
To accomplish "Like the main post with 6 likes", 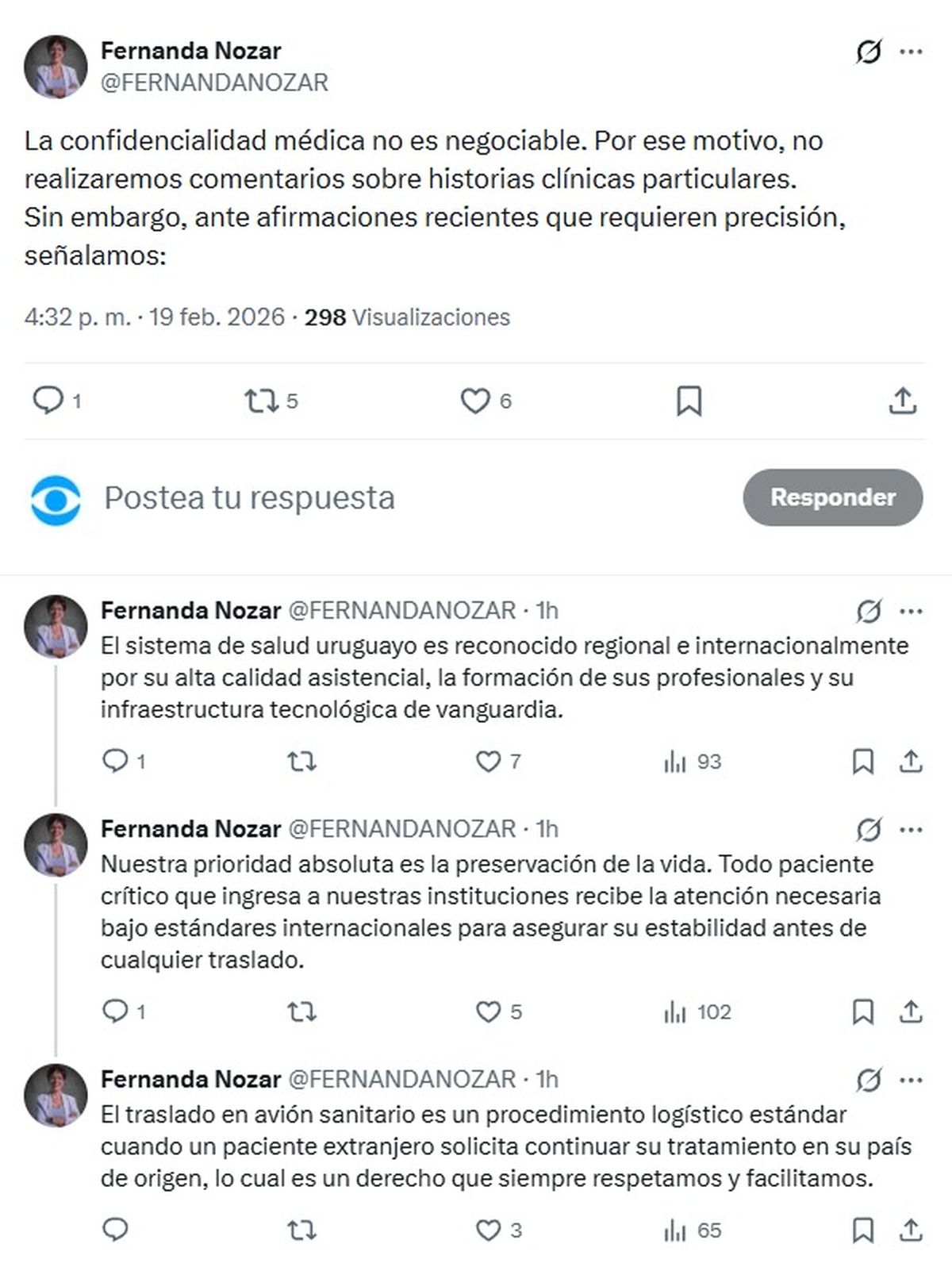I will pyautogui.click(x=475, y=401).
